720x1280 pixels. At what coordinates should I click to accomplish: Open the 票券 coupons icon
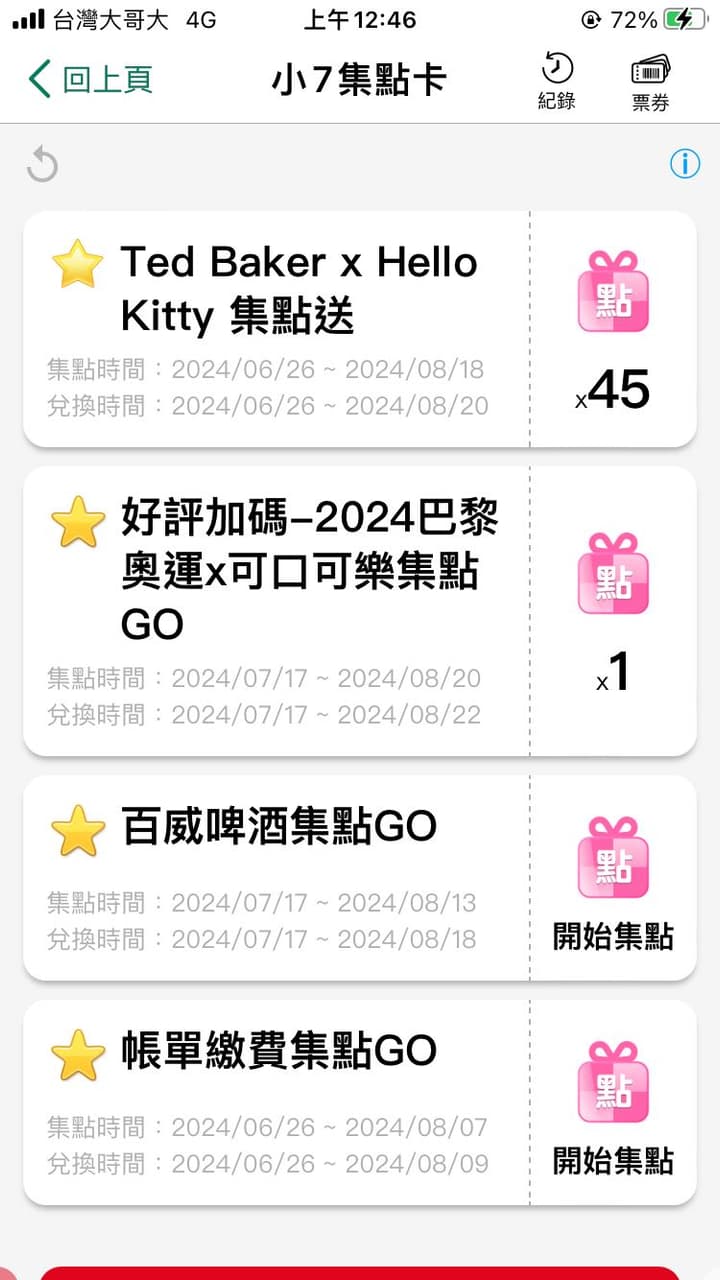pyautogui.click(x=651, y=80)
